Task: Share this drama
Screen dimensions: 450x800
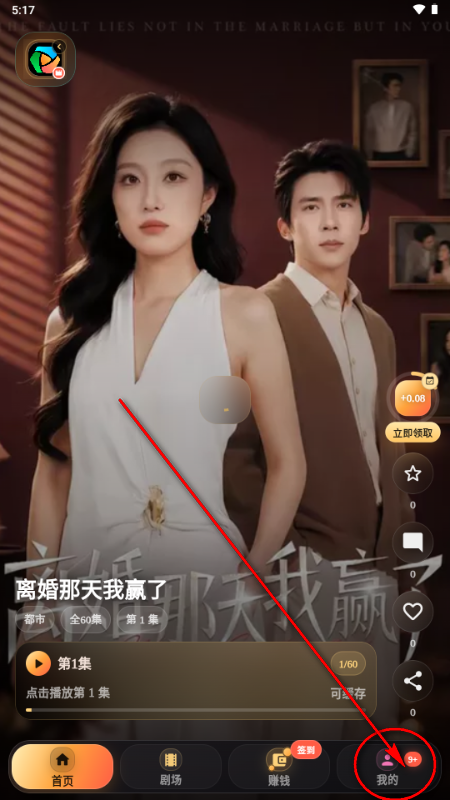Action: click(x=412, y=681)
